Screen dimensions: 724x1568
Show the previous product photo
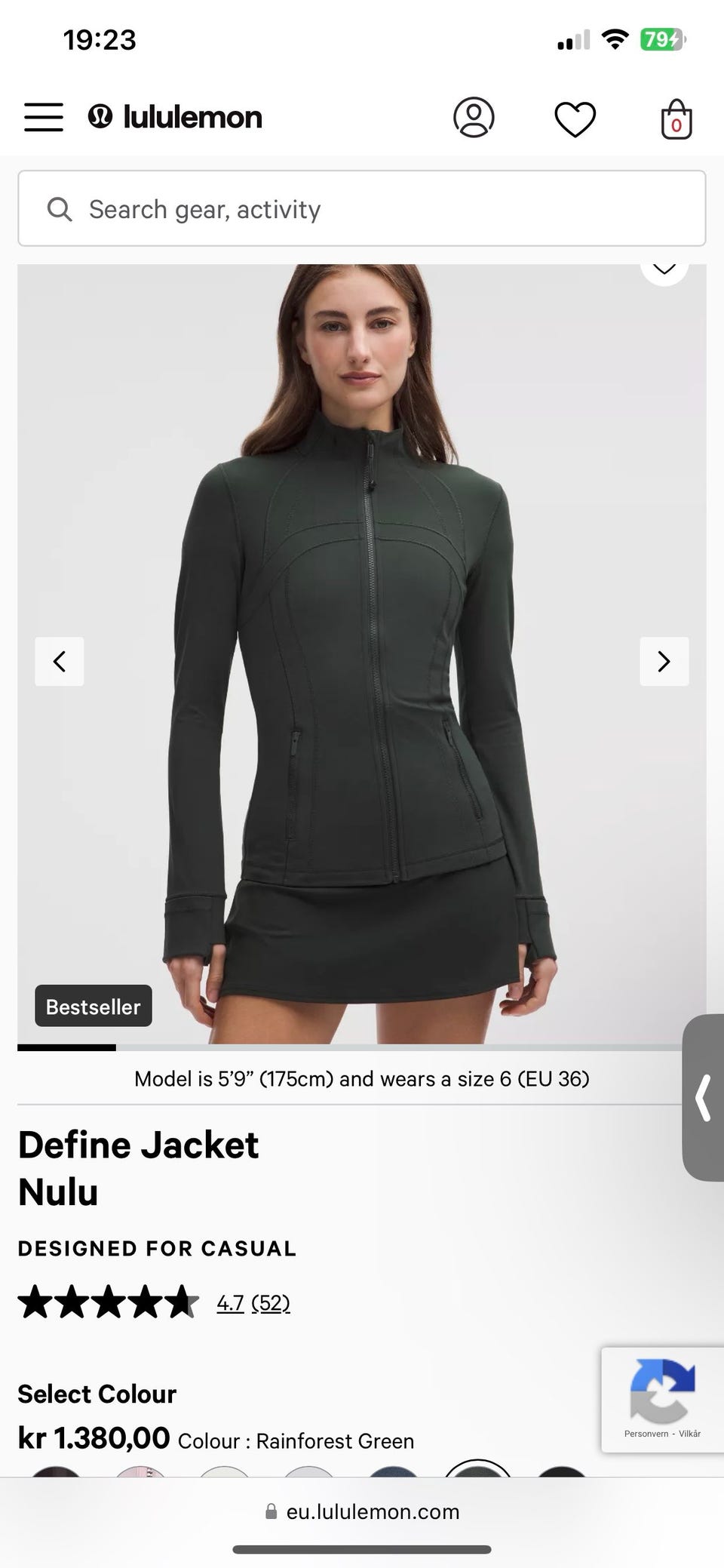60,662
